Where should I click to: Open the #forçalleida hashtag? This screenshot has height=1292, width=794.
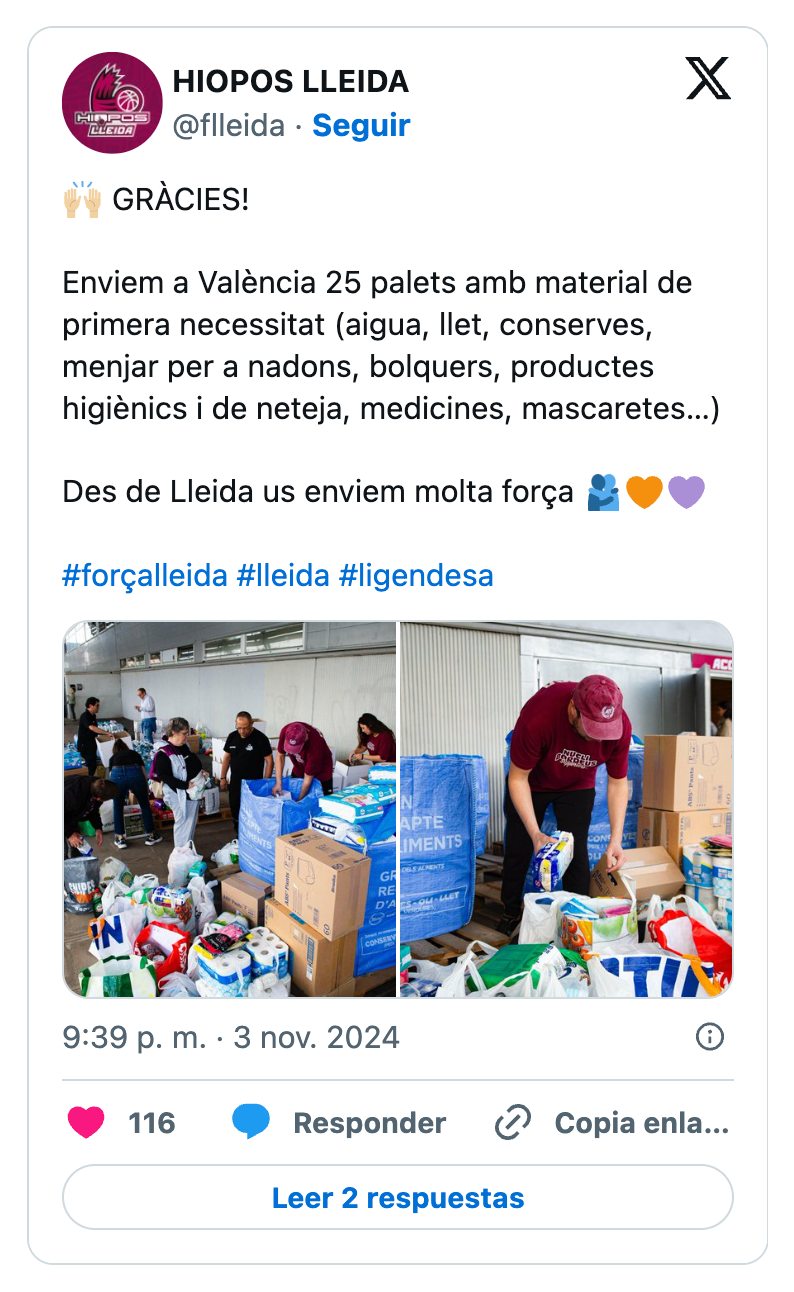tap(144, 576)
